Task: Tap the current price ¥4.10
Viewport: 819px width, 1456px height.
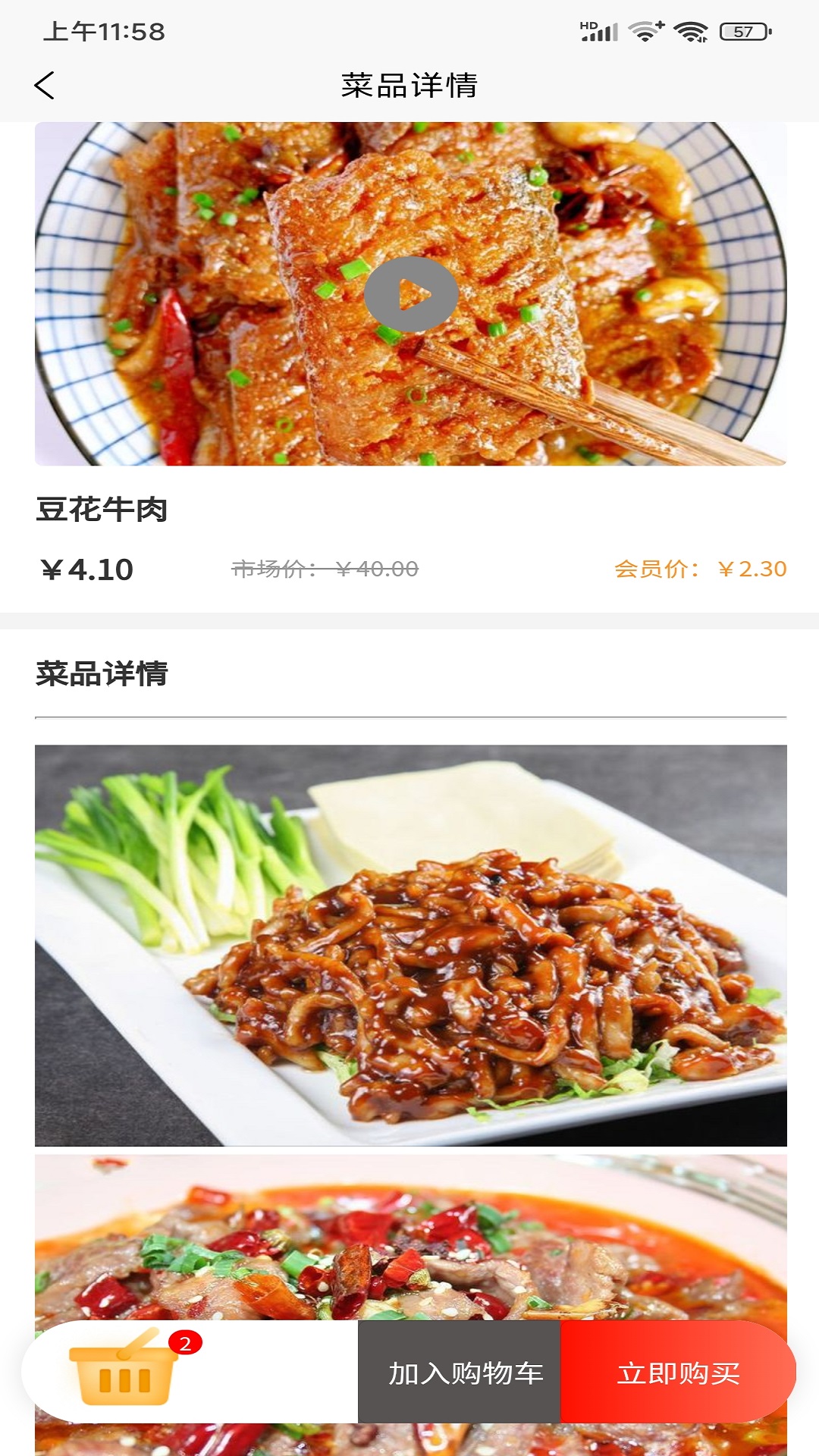Action: (x=87, y=567)
